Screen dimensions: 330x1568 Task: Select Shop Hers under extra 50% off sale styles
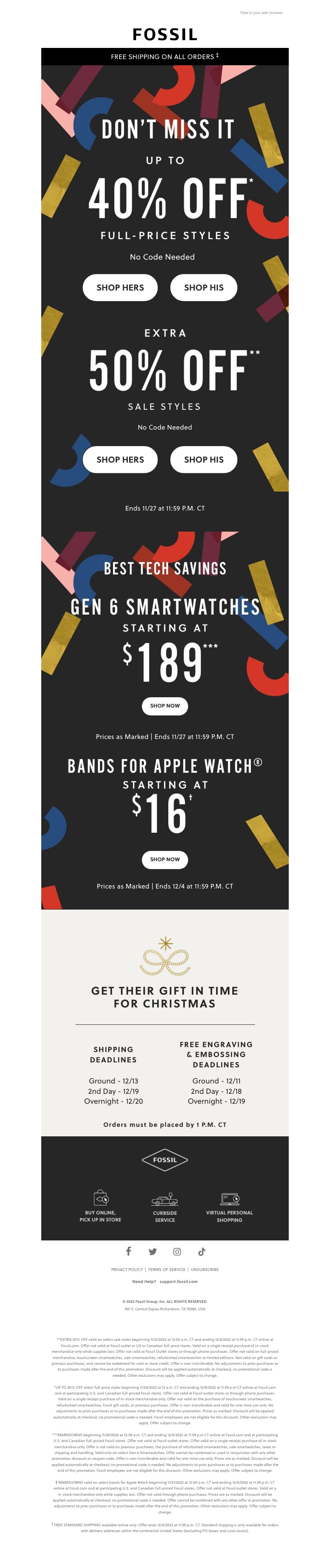click(x=120, y=460)
